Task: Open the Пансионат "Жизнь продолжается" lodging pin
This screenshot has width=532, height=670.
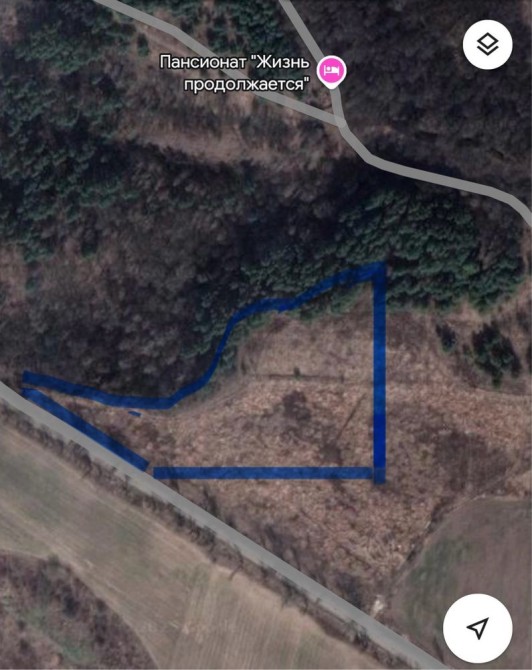Action: (332, 71)
